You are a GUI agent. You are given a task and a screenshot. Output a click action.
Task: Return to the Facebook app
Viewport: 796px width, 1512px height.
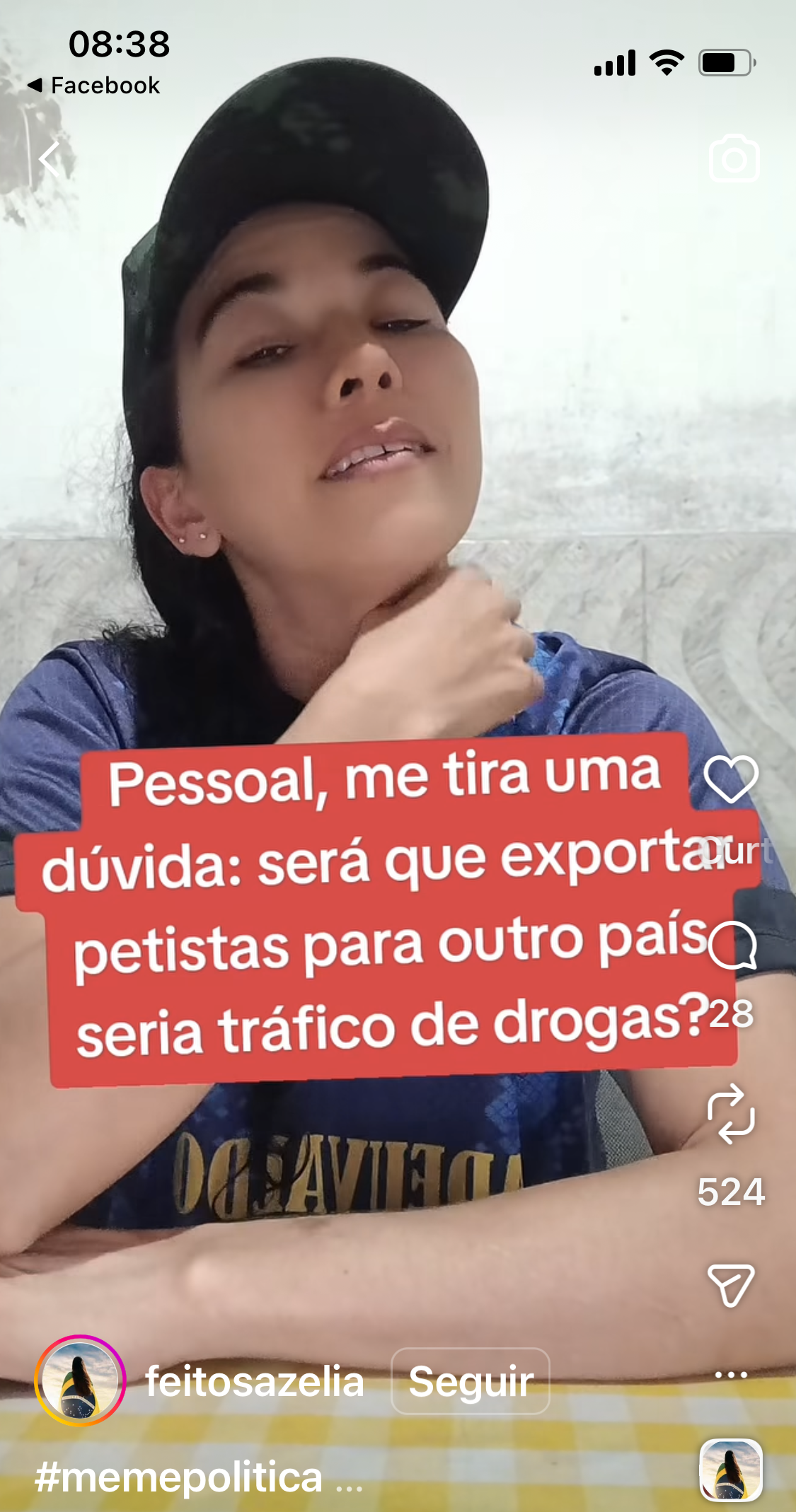coord(95,86)
